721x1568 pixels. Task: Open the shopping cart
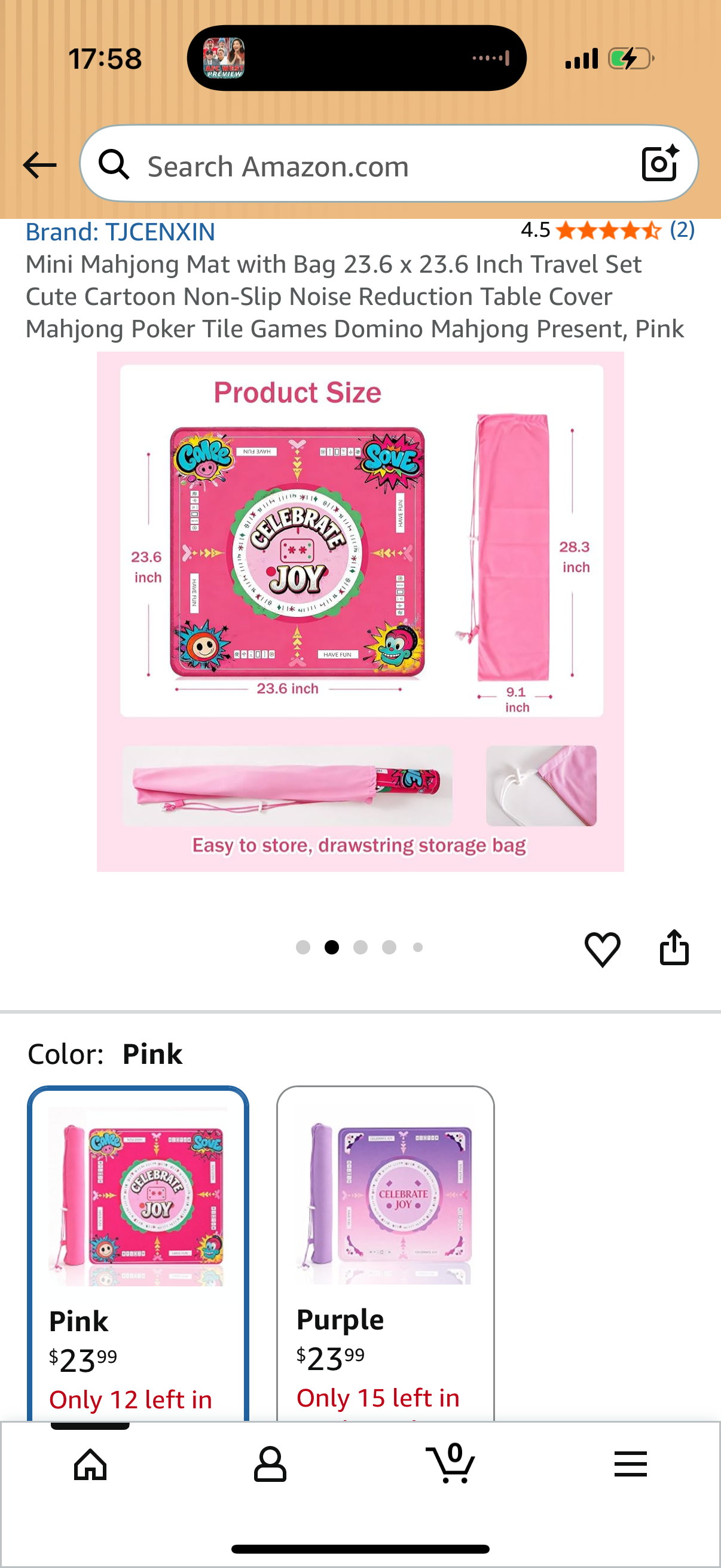point(451,1462)
